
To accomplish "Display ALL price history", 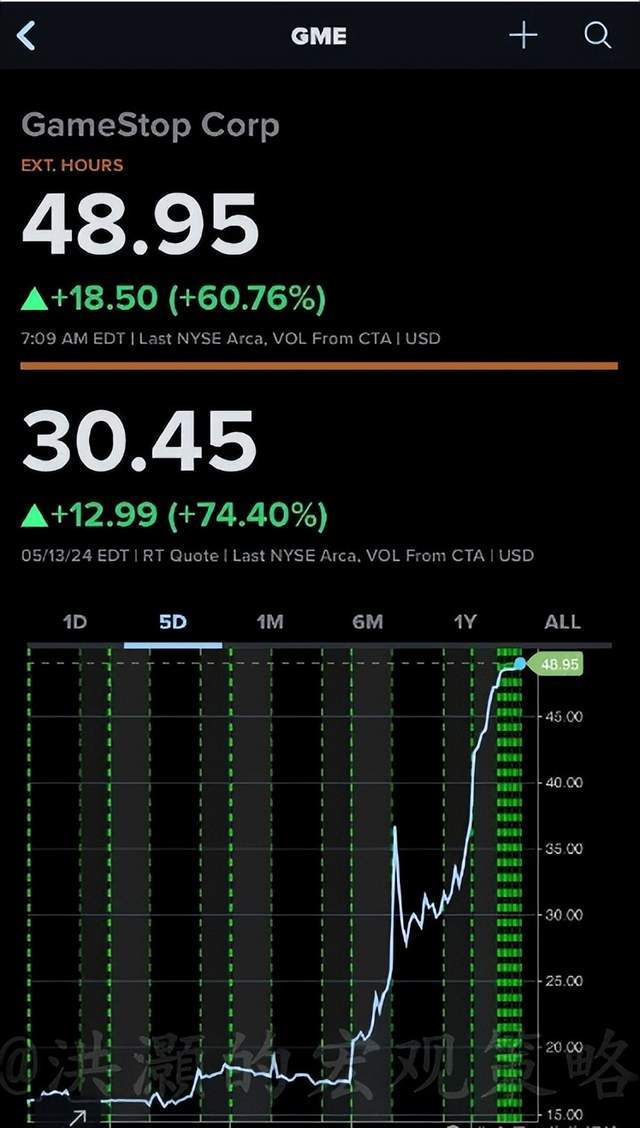I will (x=562, y=622).
